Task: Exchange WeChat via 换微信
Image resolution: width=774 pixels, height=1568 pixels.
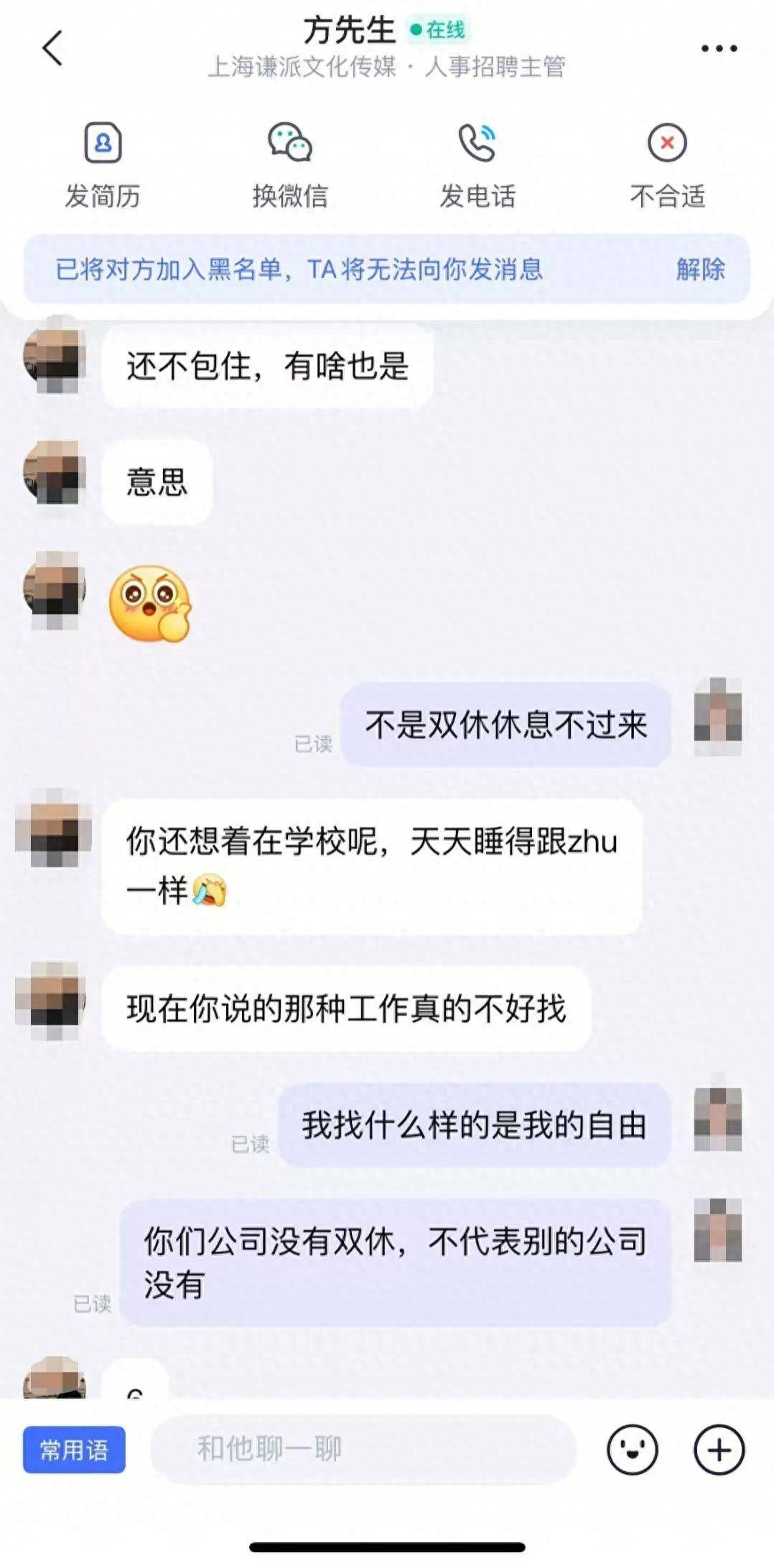Action: tap(290, 165)
